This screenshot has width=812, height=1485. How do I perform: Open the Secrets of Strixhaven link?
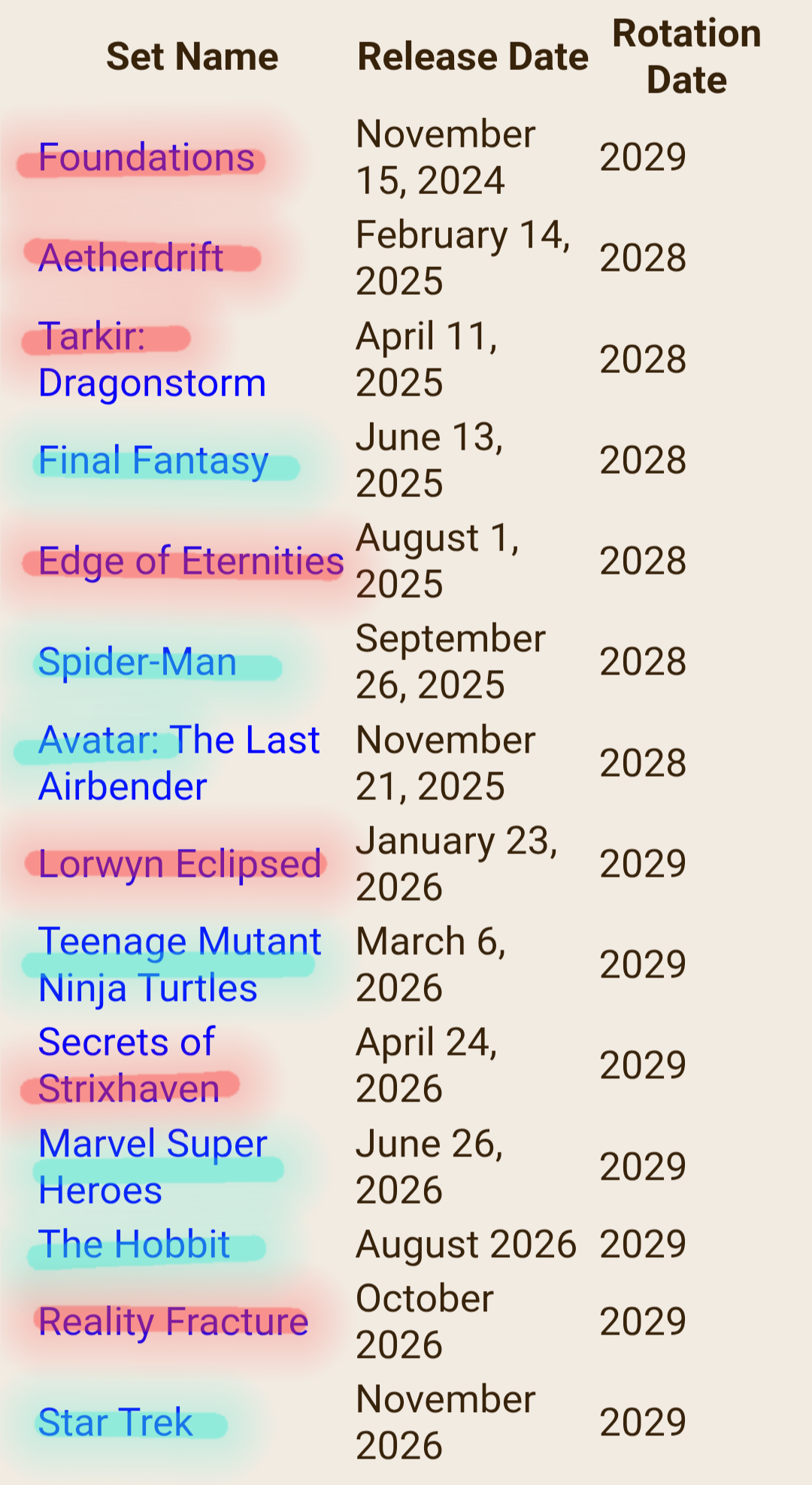[129, 1065]
